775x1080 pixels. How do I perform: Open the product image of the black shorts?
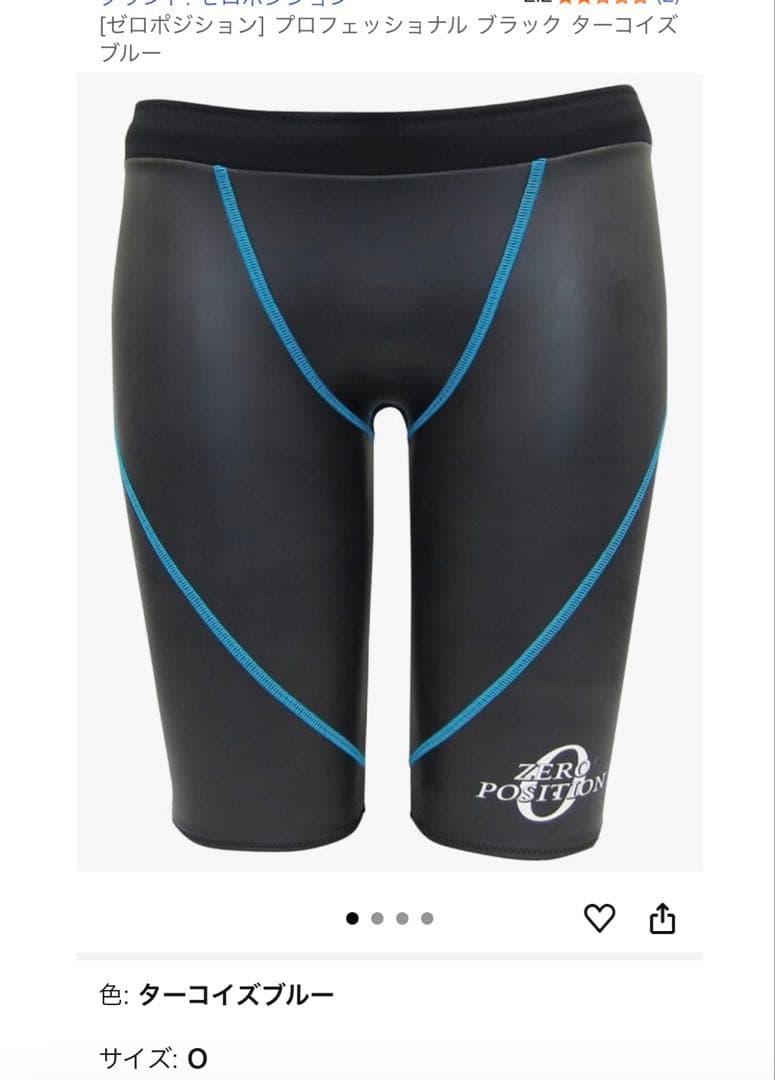[389, 470]
